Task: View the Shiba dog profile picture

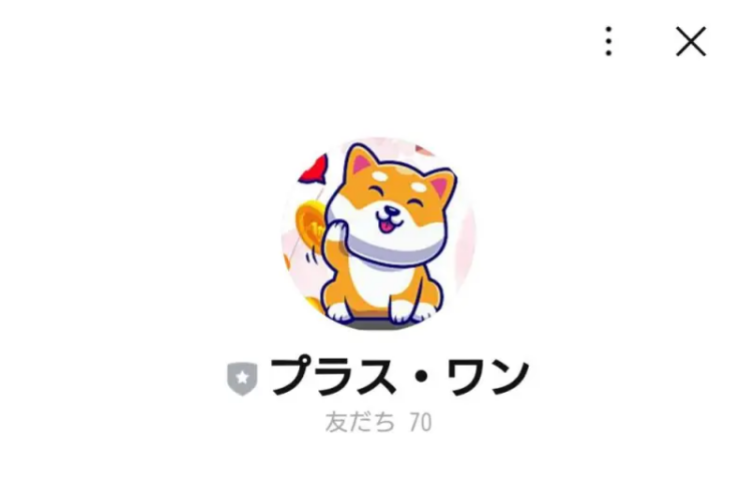Action: point(378,235)
